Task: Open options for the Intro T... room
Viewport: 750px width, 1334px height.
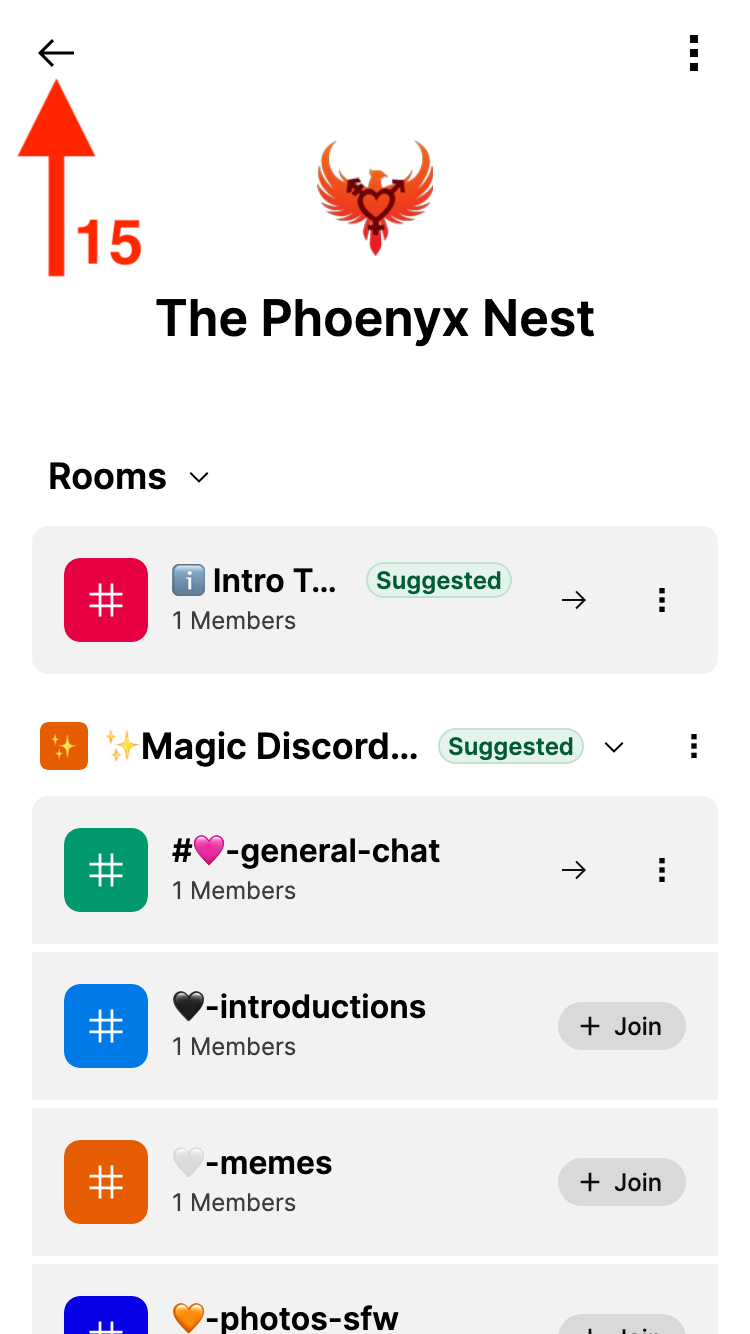Action: (x=661, y=600)
